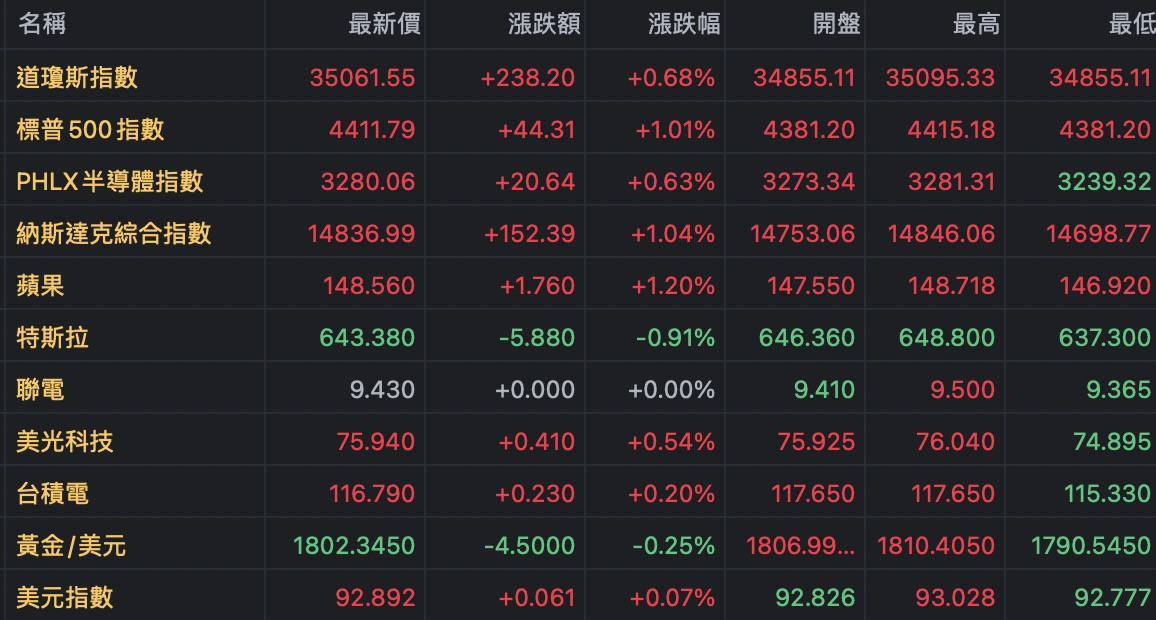View PHLX 半導體指數 details

click(x=110, y=182)
